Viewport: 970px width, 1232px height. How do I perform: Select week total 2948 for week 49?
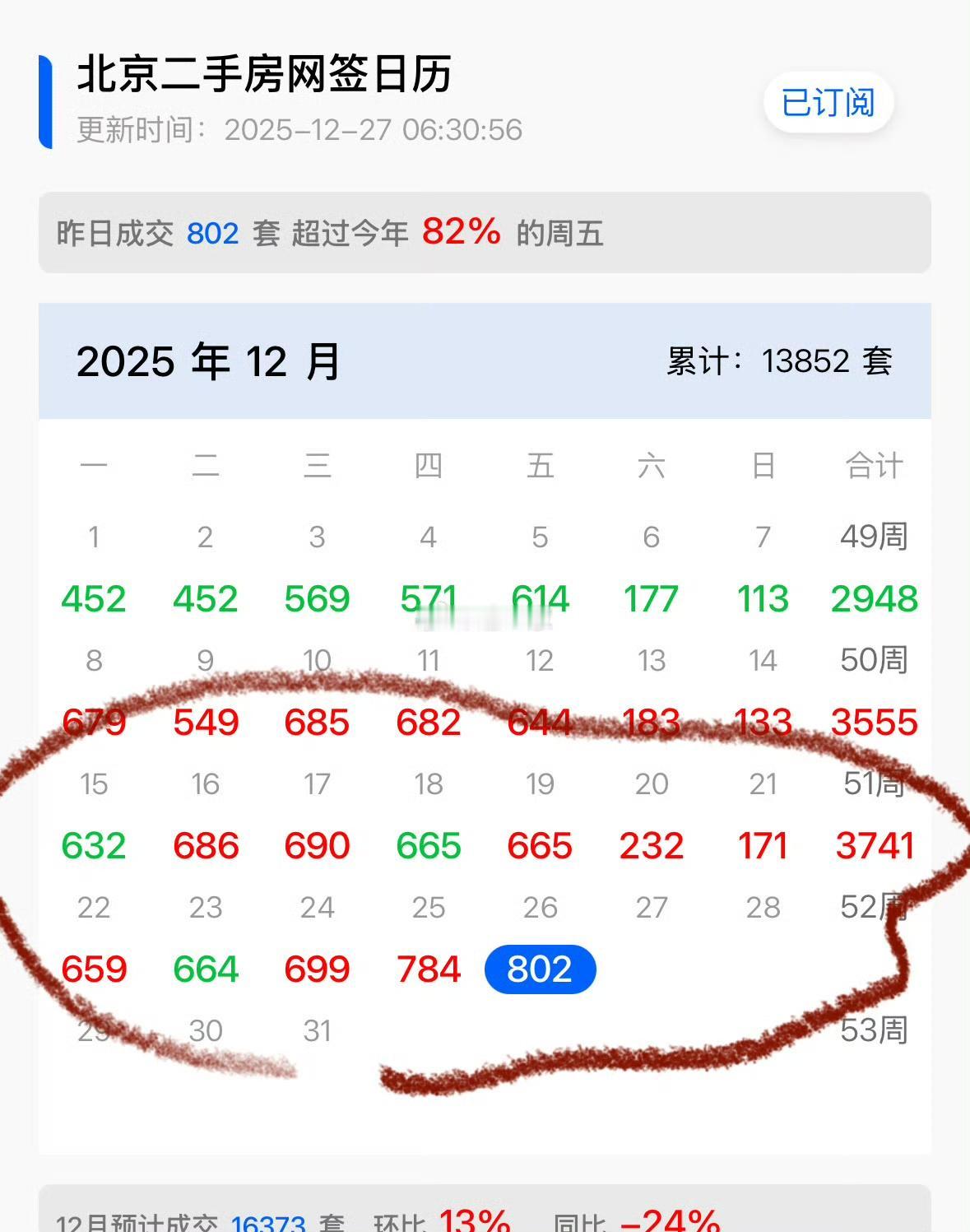(875, 599)
